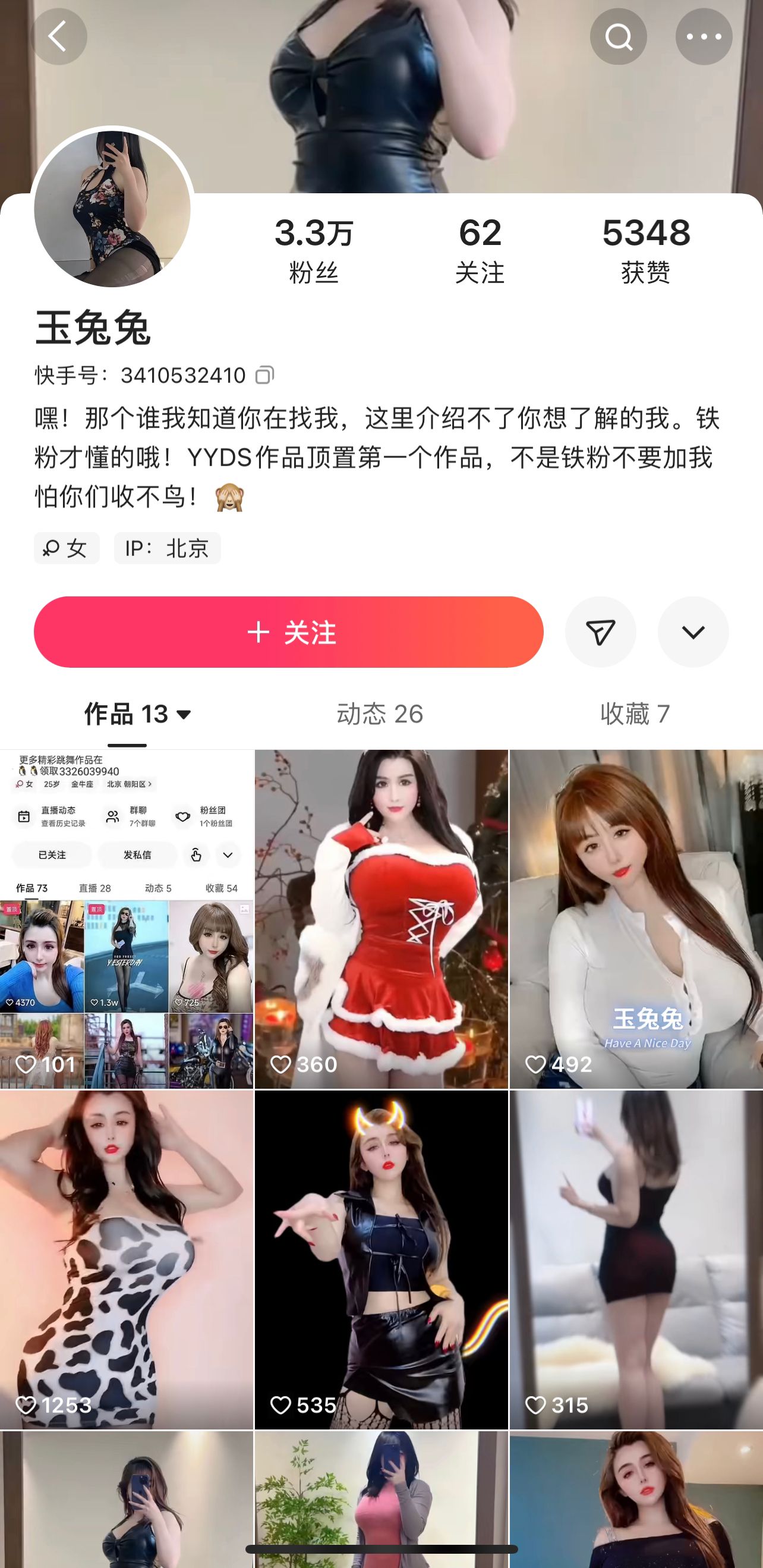The width and height of the screenshot is (763, 1568).
Task: Open the three-dot overflow menu
Action: click(704, 36)
